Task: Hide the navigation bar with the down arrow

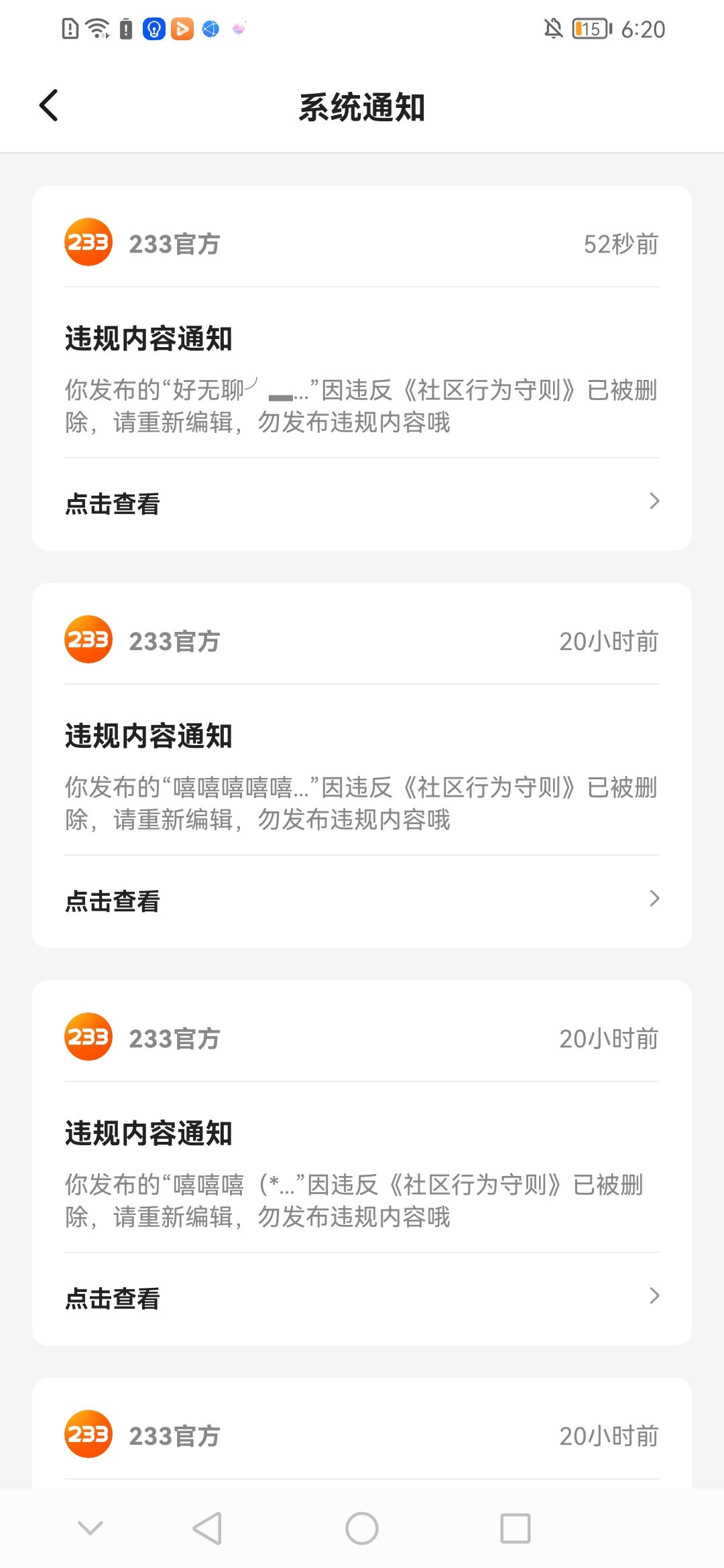Action: tap(90, 1527)
